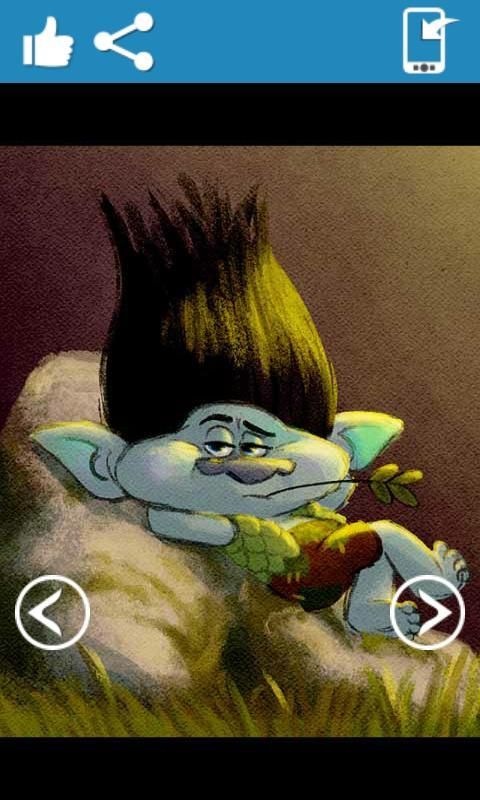This screenshot has height=800, width=480.
Task: Go to the next image
Action: pyautogui.click(x=427, y=612)
